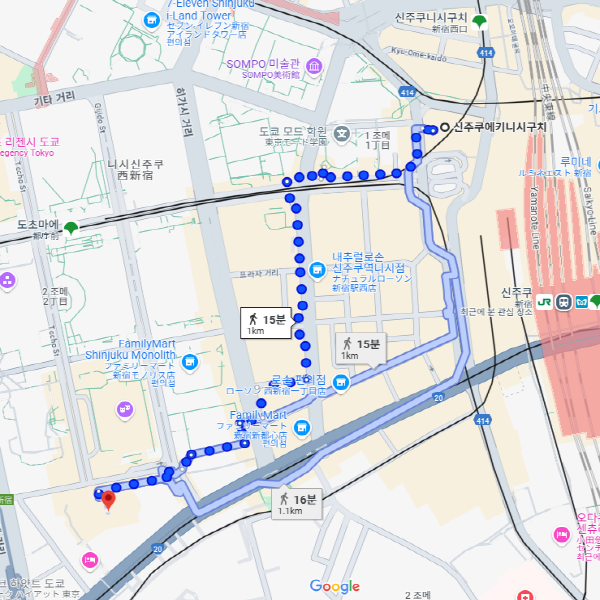Screen dimensions: 600x600
Task: Tap the highlighted white 15분 route label
Action: click(x=267, y=322)
